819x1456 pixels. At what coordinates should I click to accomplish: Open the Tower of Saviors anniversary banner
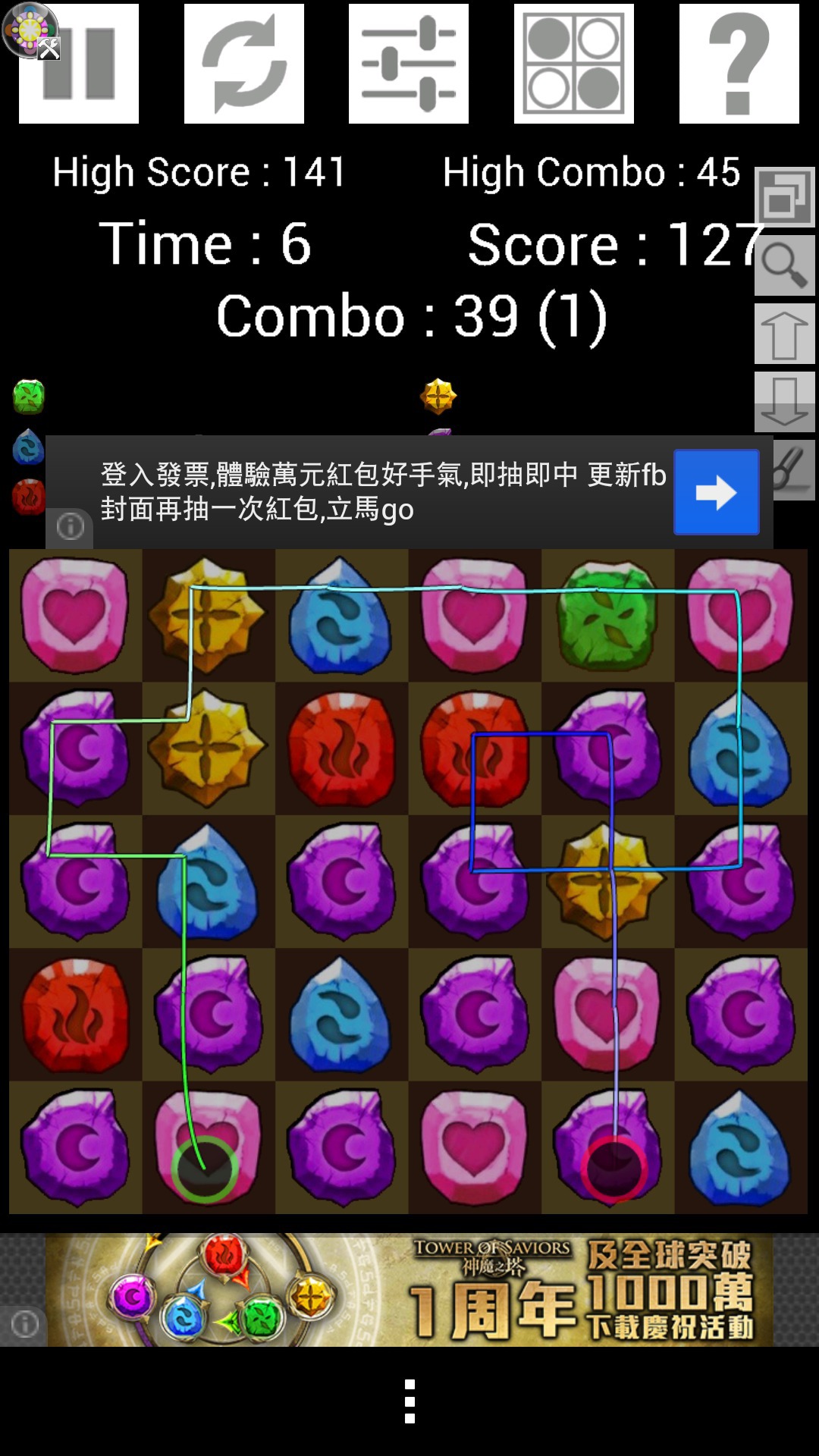coord(409,1290)
